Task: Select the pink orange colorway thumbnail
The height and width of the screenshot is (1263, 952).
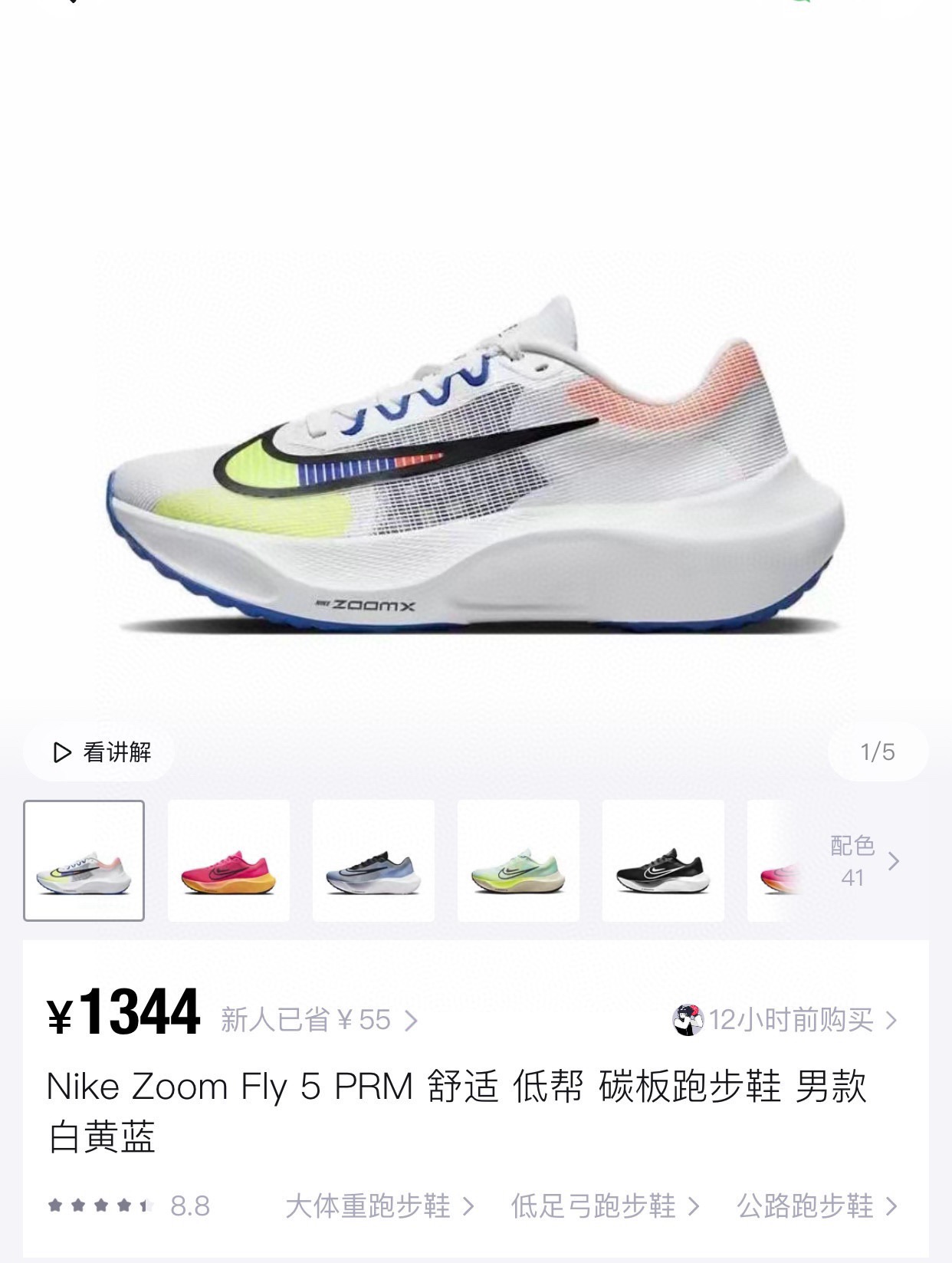Action: [x=228, y=860]
